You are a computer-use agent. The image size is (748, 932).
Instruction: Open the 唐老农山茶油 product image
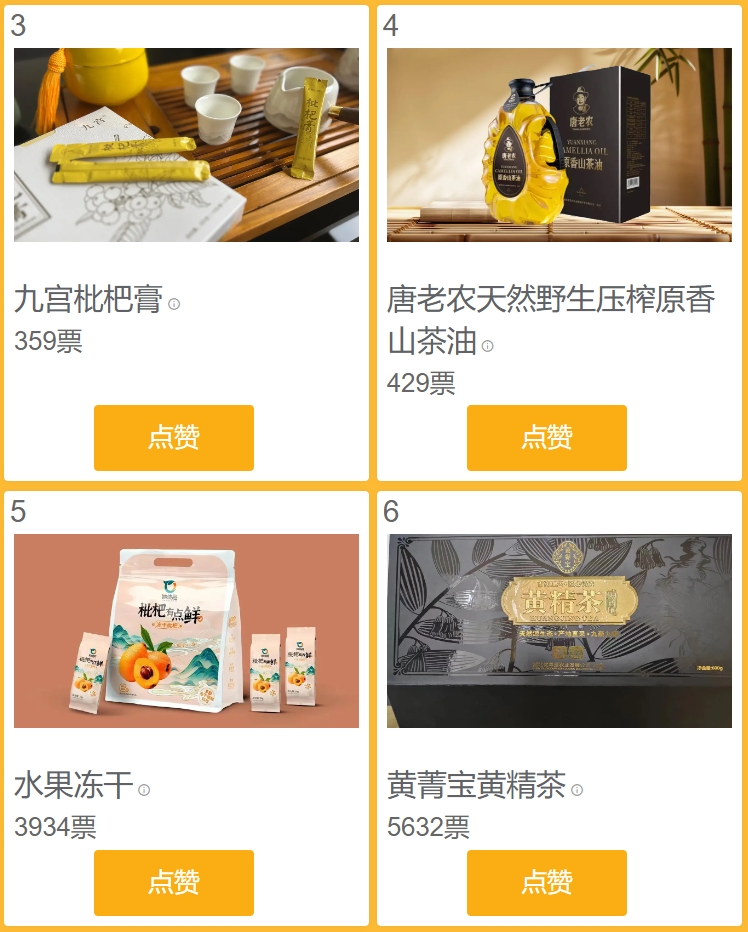point(559,145)
